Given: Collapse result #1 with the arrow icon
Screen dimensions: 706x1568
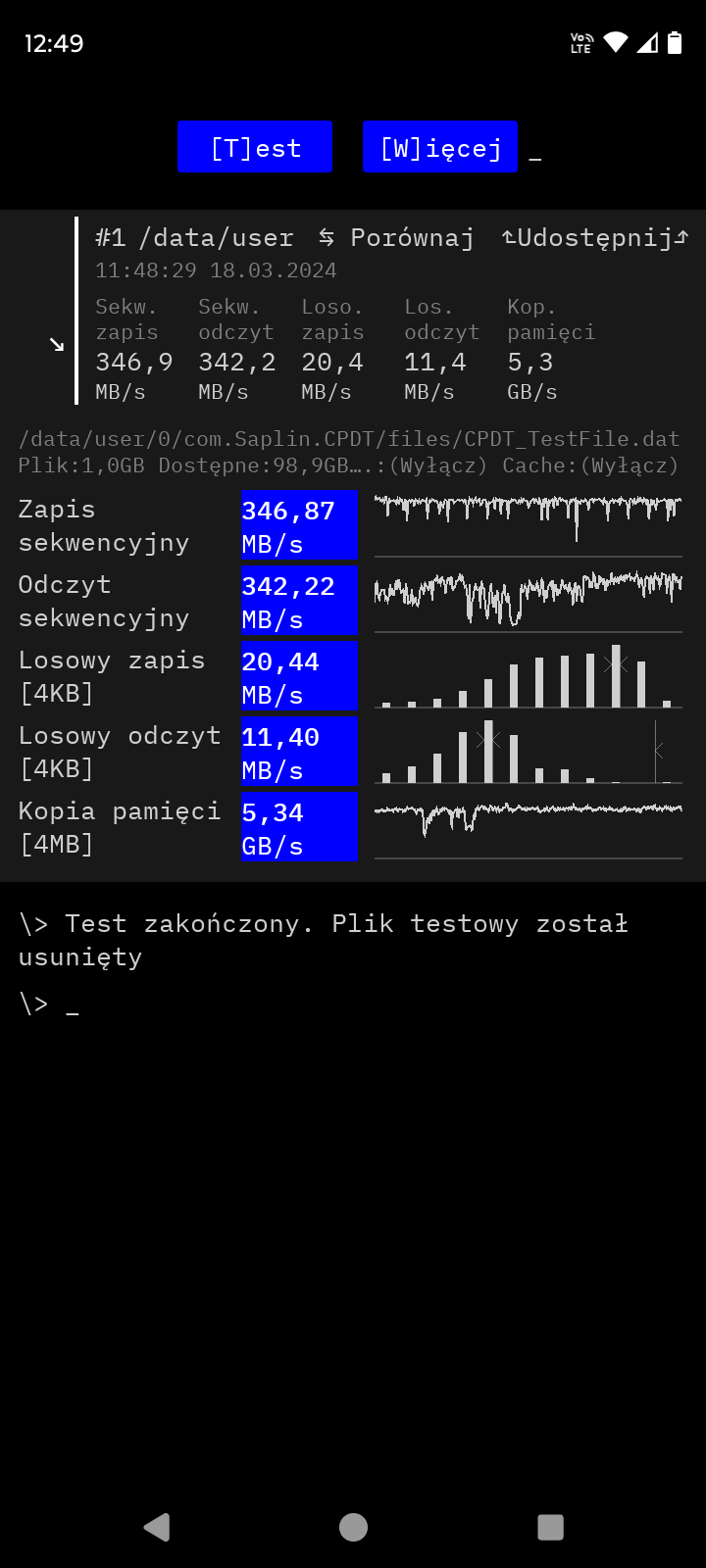Looking at the screenshot, I should [57, 344].
